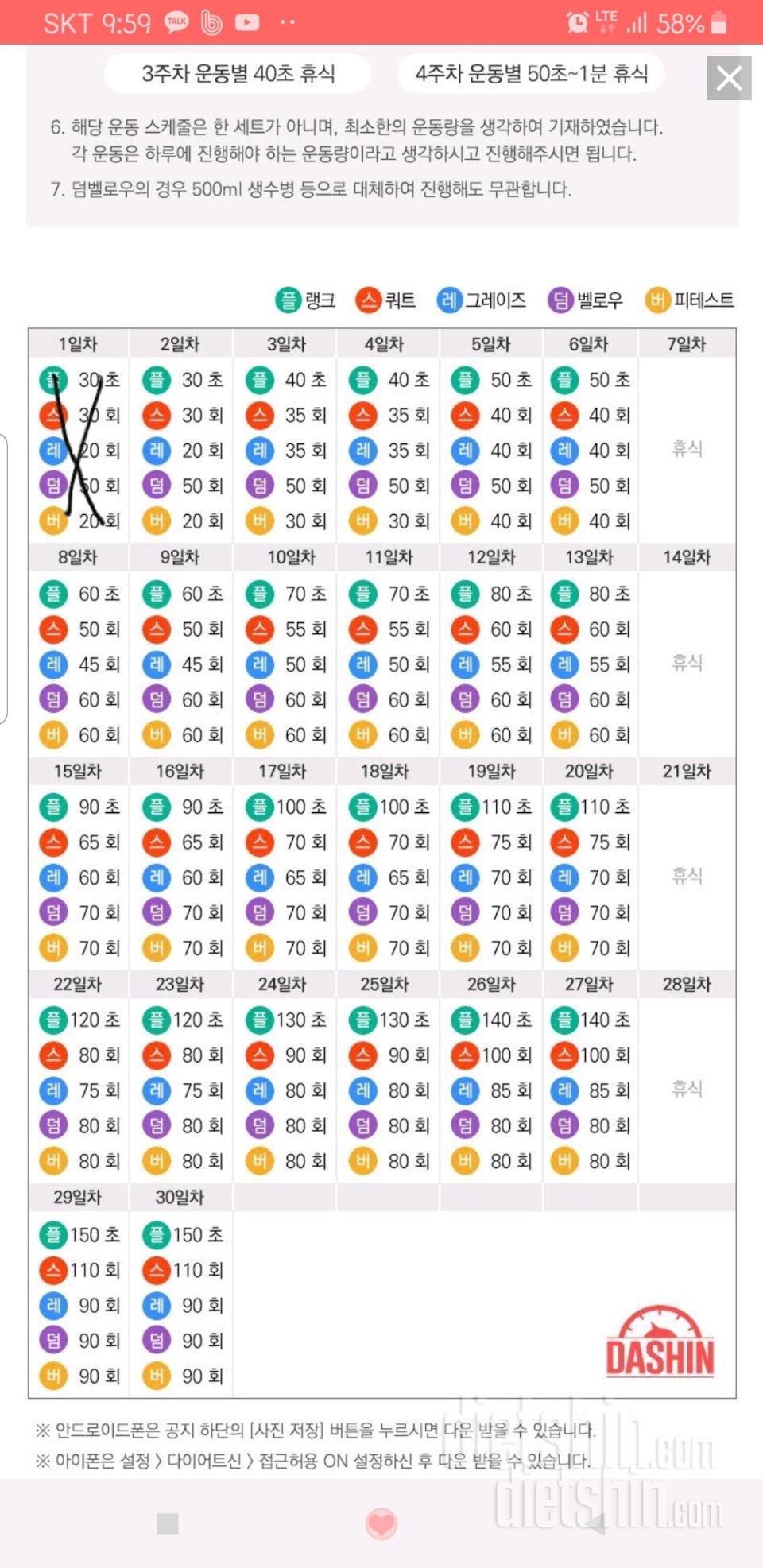Screen dimensions: 763x1568
Task: Go back using the triangle navigation button
Action: (x=595, y=1523)
